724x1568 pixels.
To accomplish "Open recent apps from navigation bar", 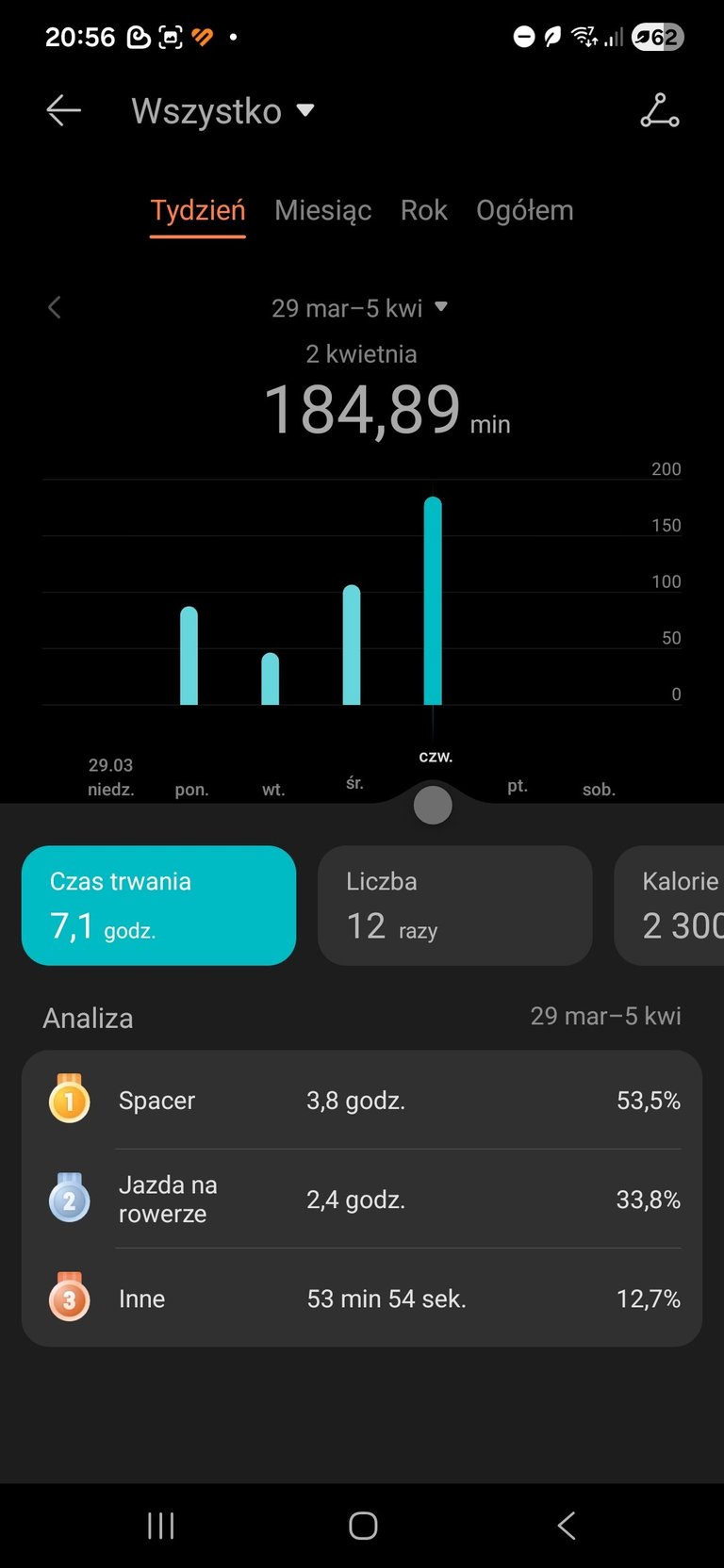I will click(161, 1526).
